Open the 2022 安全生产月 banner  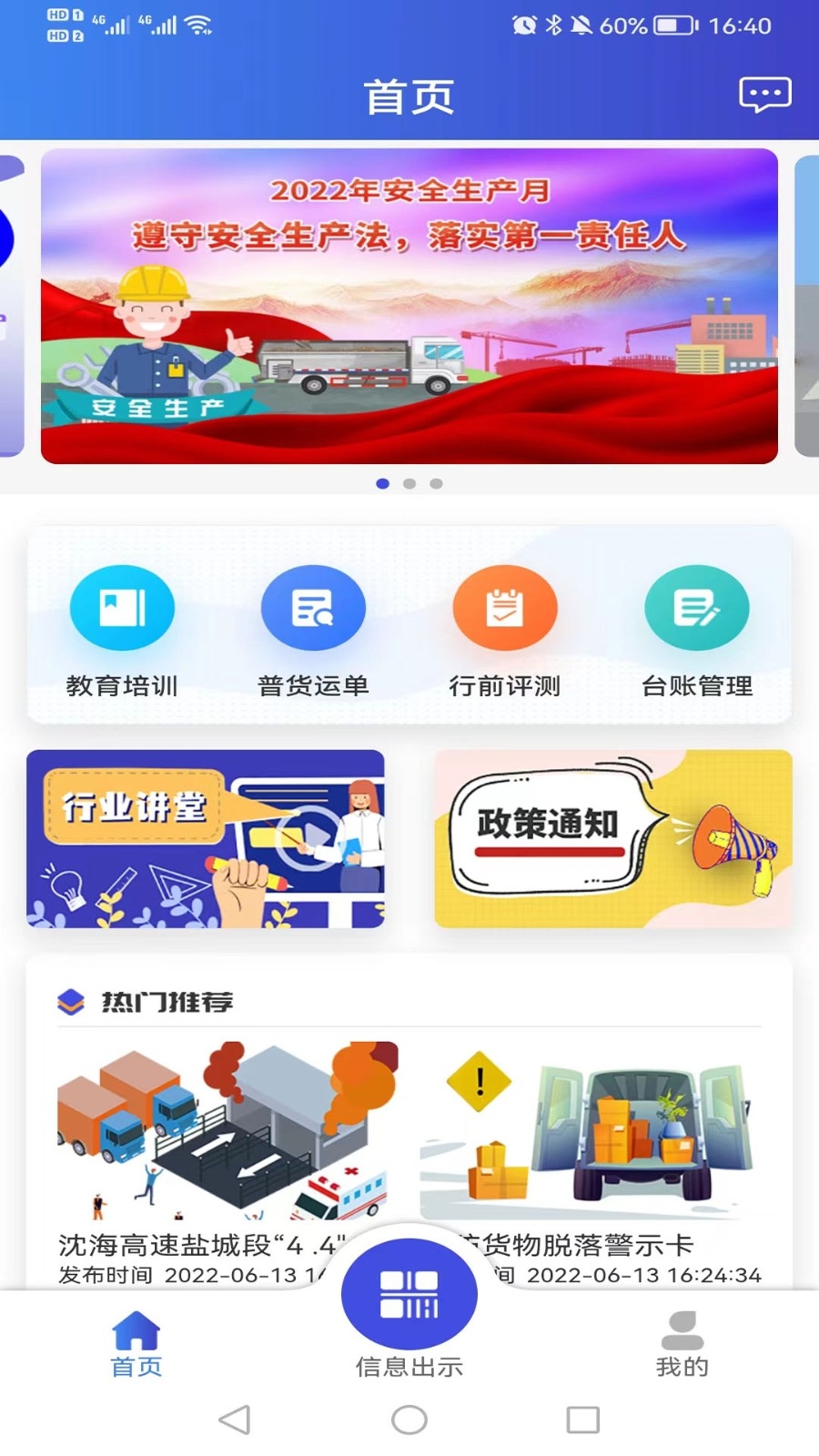click(409, 306)
